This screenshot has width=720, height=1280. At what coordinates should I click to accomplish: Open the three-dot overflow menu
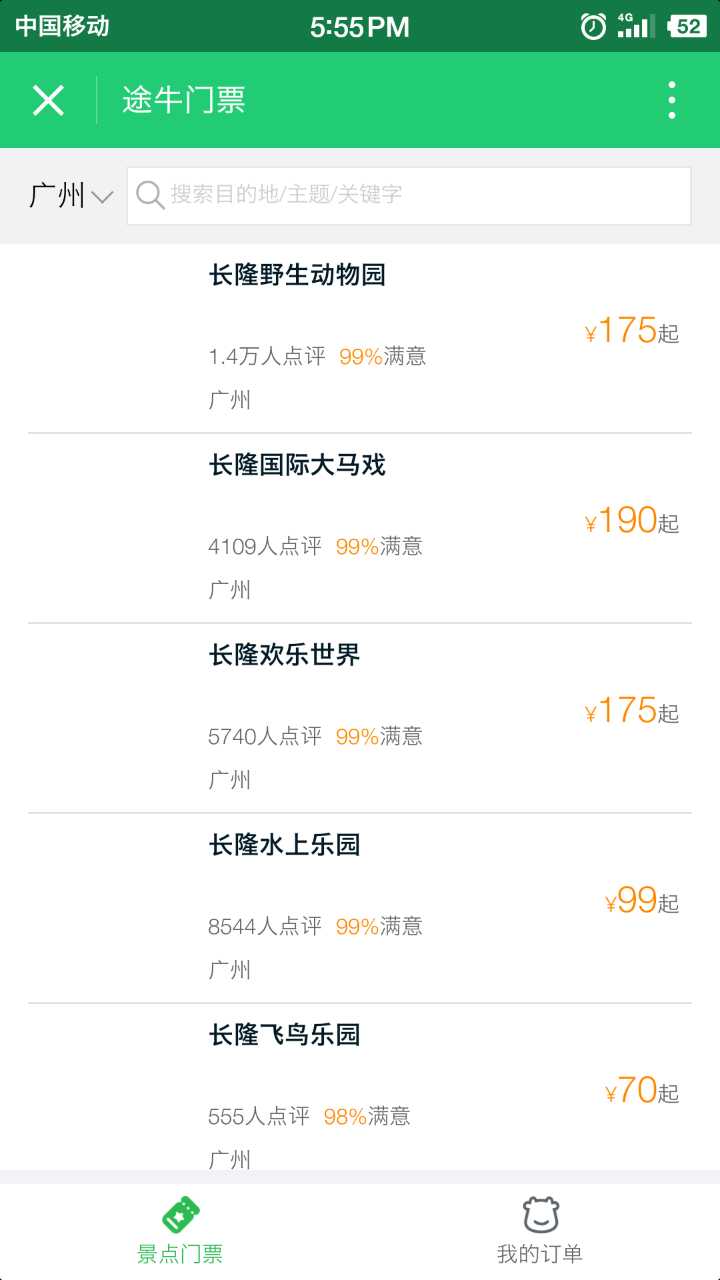coord(671,100)
